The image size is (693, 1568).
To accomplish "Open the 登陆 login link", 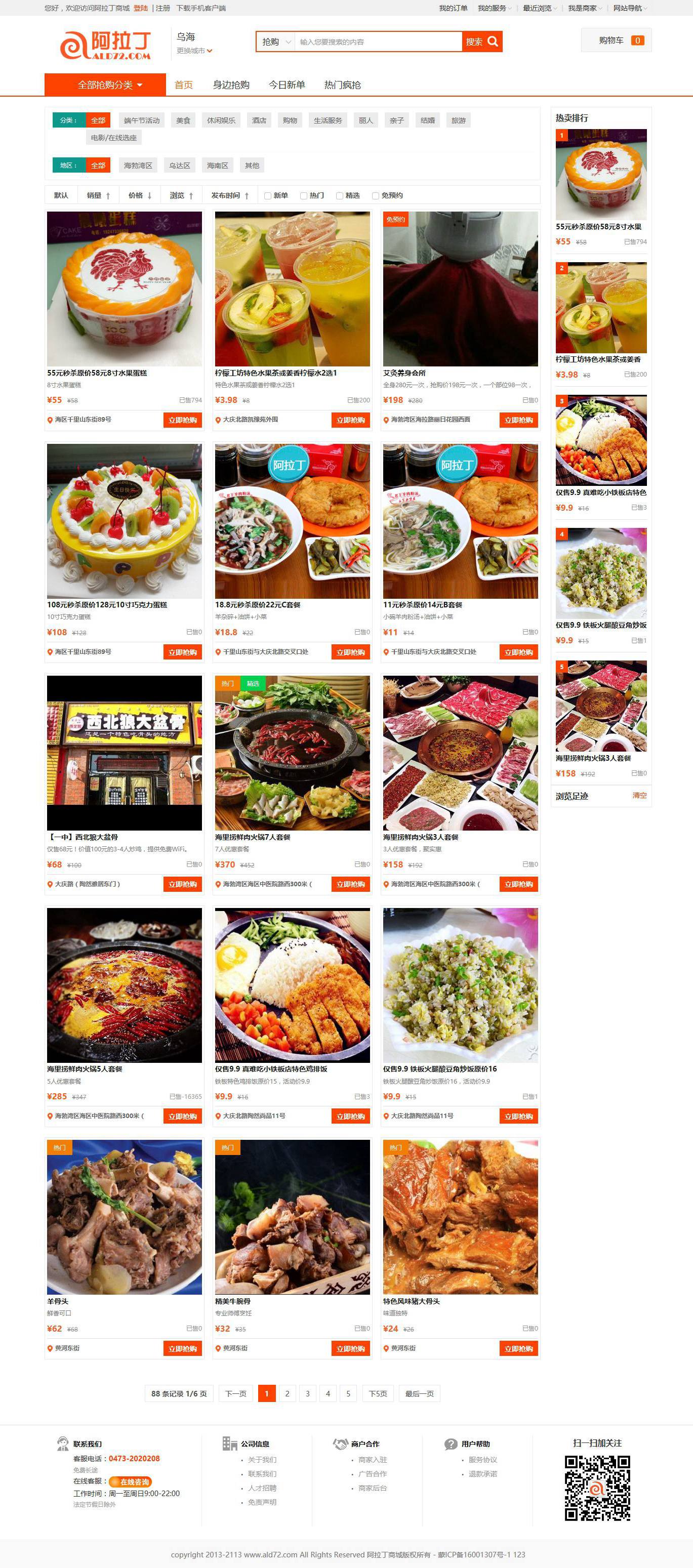I will (141, 8).
